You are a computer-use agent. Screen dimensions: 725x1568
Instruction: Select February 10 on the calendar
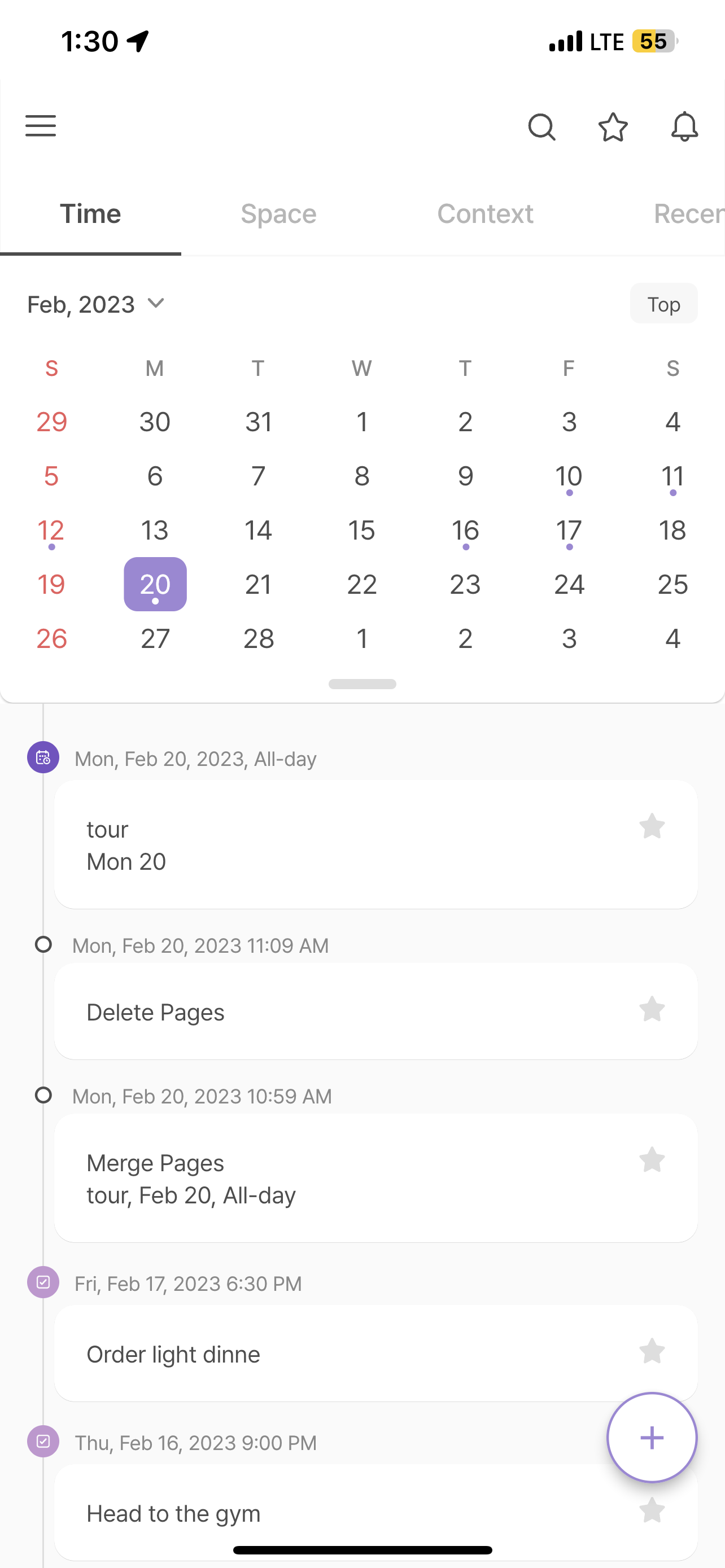[x=569, y=476]
